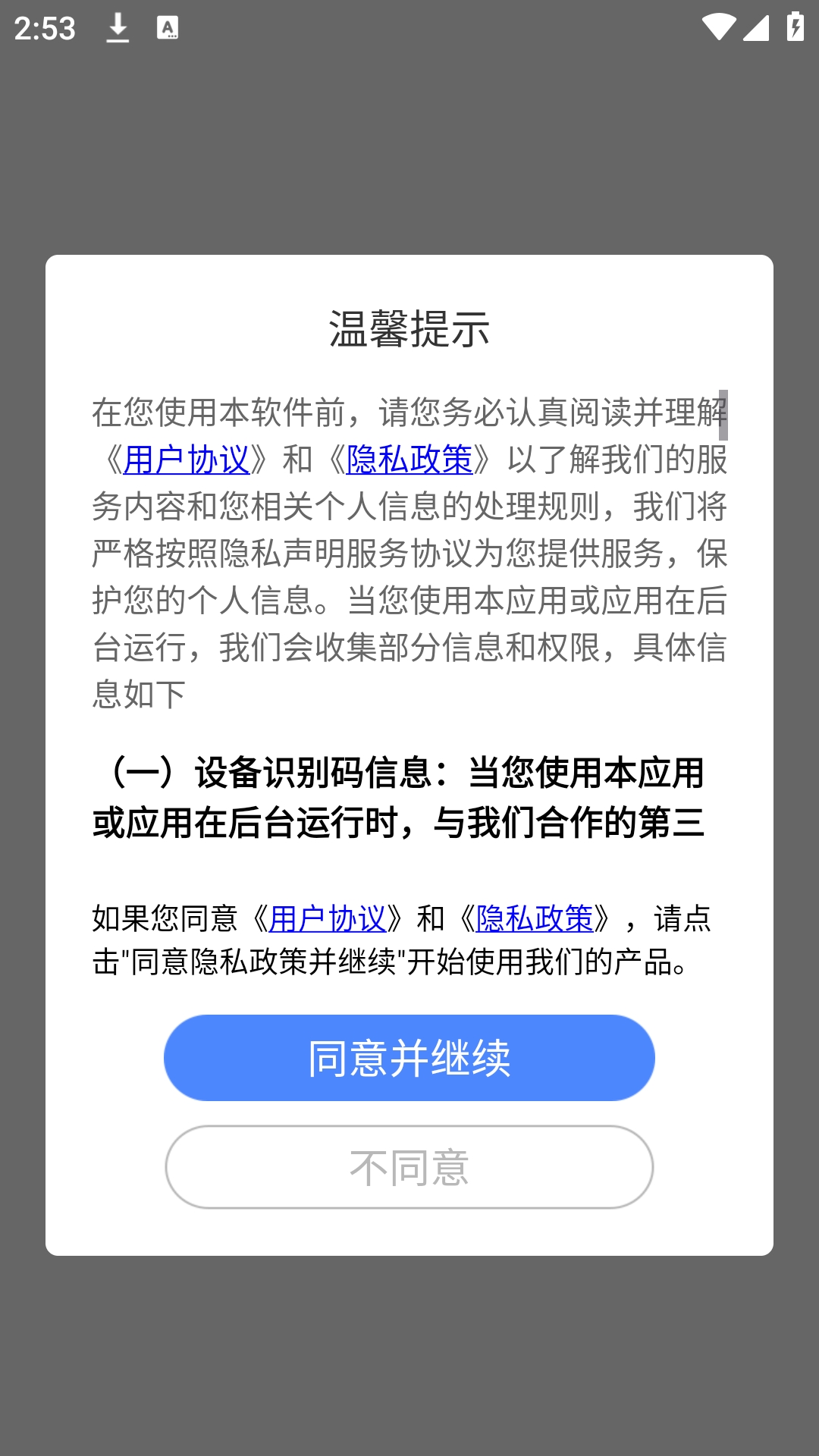Decline with the 不同意 button

point(409,1166)
